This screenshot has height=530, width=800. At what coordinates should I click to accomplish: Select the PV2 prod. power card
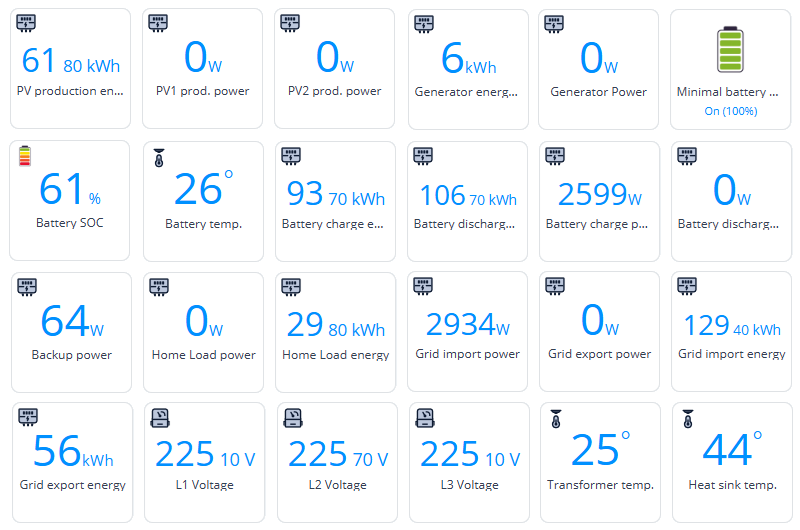pyautogui.click(x=335, y=68)
